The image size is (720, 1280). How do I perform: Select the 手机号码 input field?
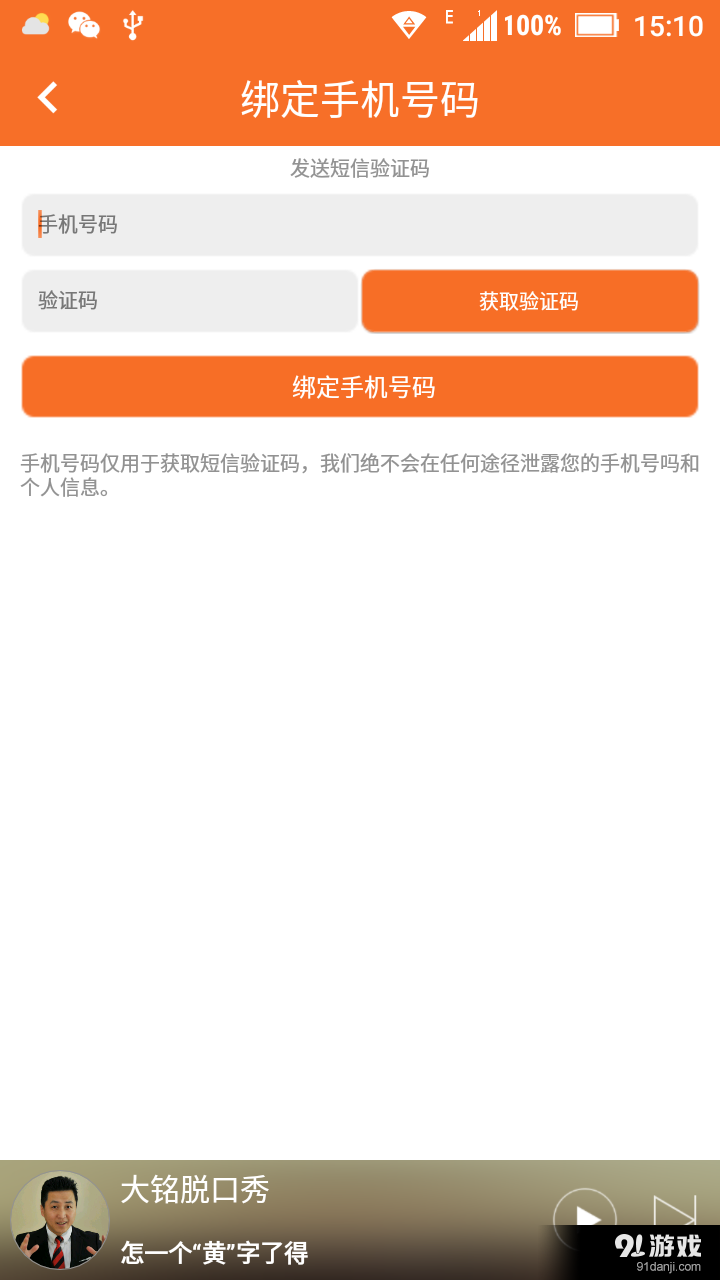click(x=360, y=225)
